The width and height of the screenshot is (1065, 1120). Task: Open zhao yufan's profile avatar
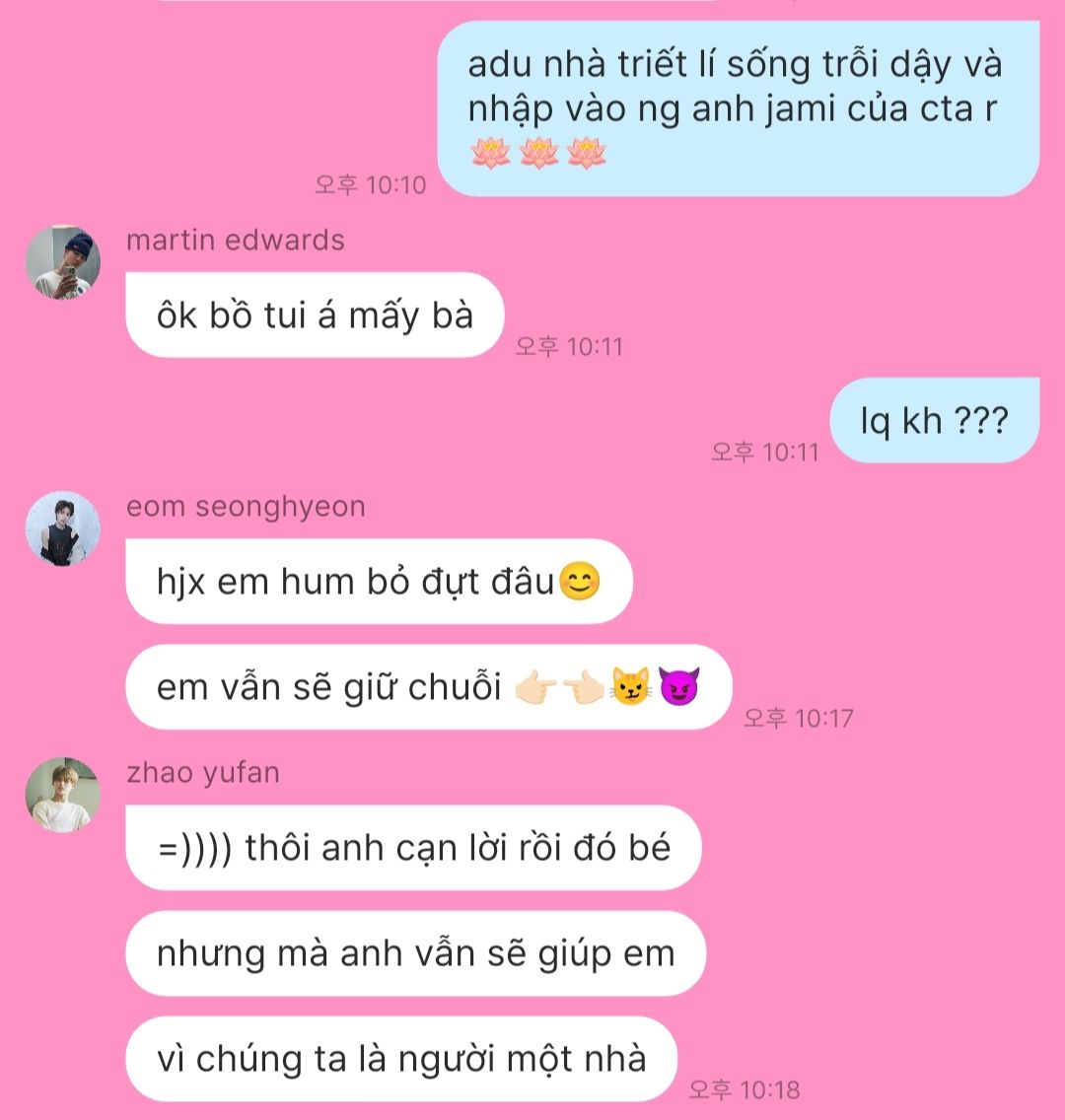63,795
